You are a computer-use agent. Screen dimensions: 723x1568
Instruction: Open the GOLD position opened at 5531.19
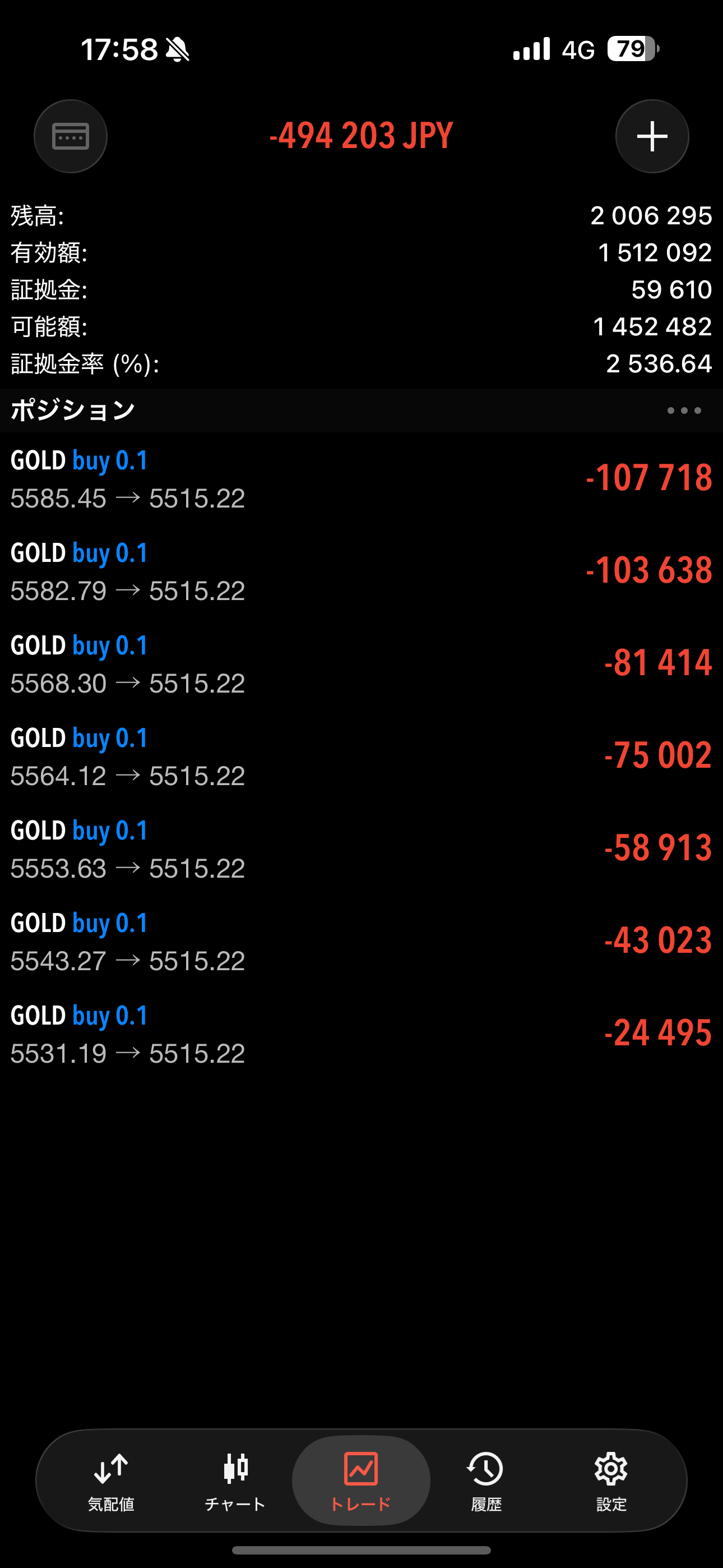point(361,1034)
